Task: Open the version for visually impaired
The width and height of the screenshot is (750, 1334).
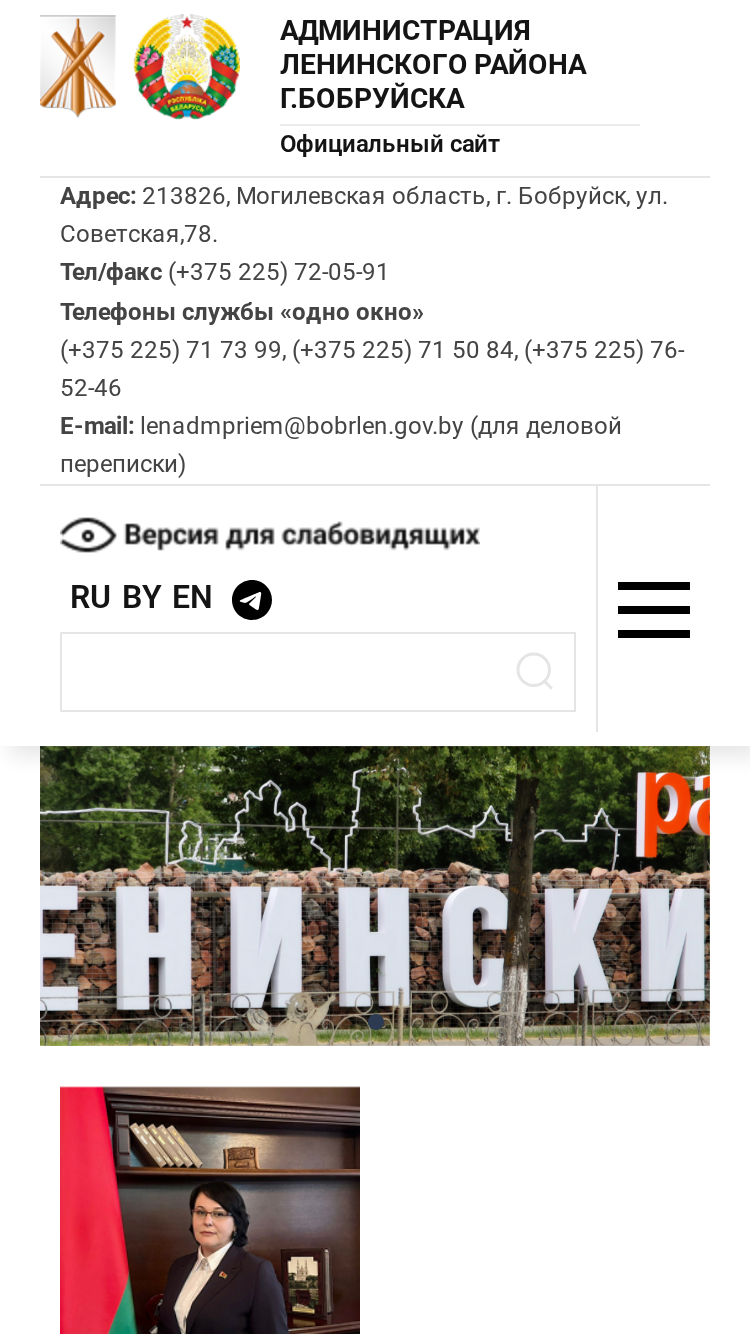Action: pyautogui.click(x=270, y=535)
